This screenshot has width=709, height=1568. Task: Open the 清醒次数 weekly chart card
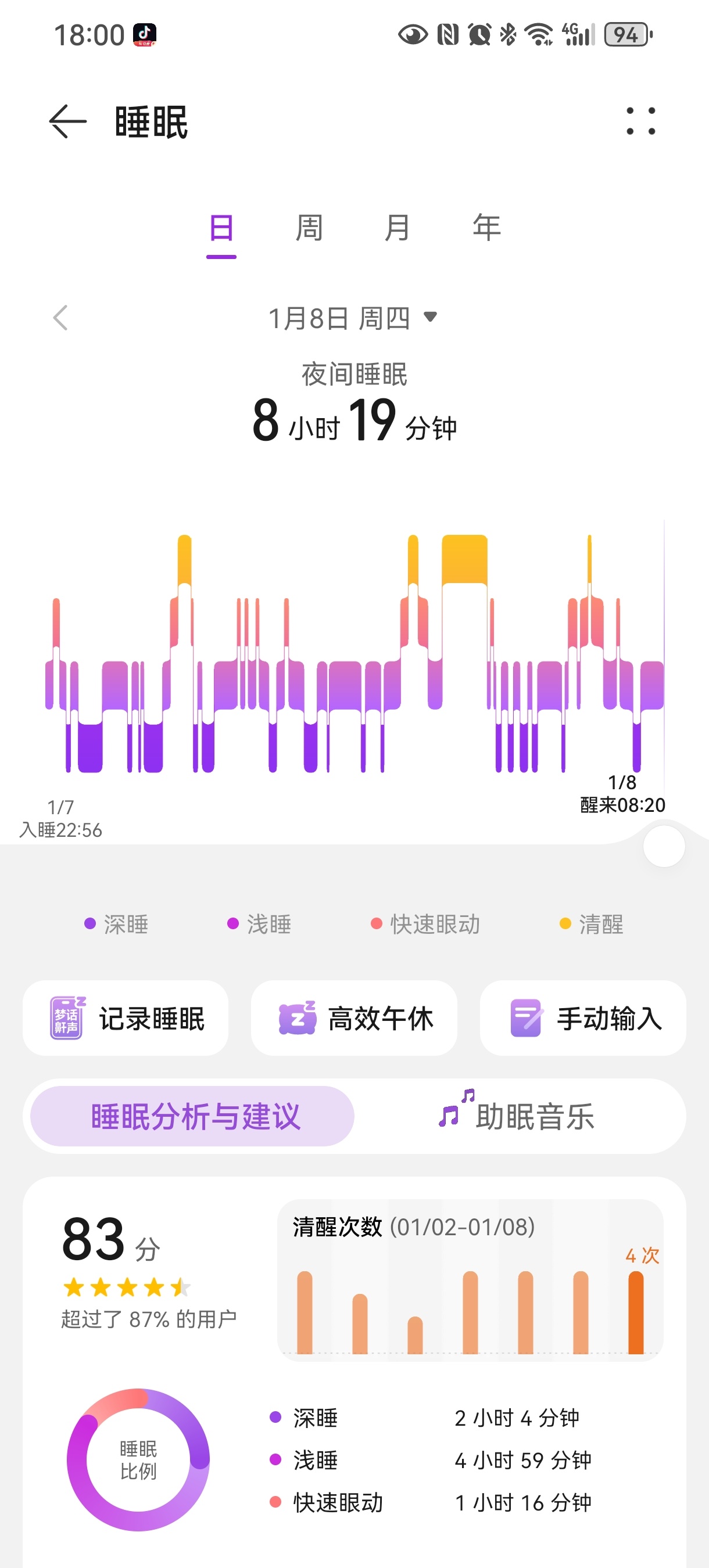point(470,1281)
